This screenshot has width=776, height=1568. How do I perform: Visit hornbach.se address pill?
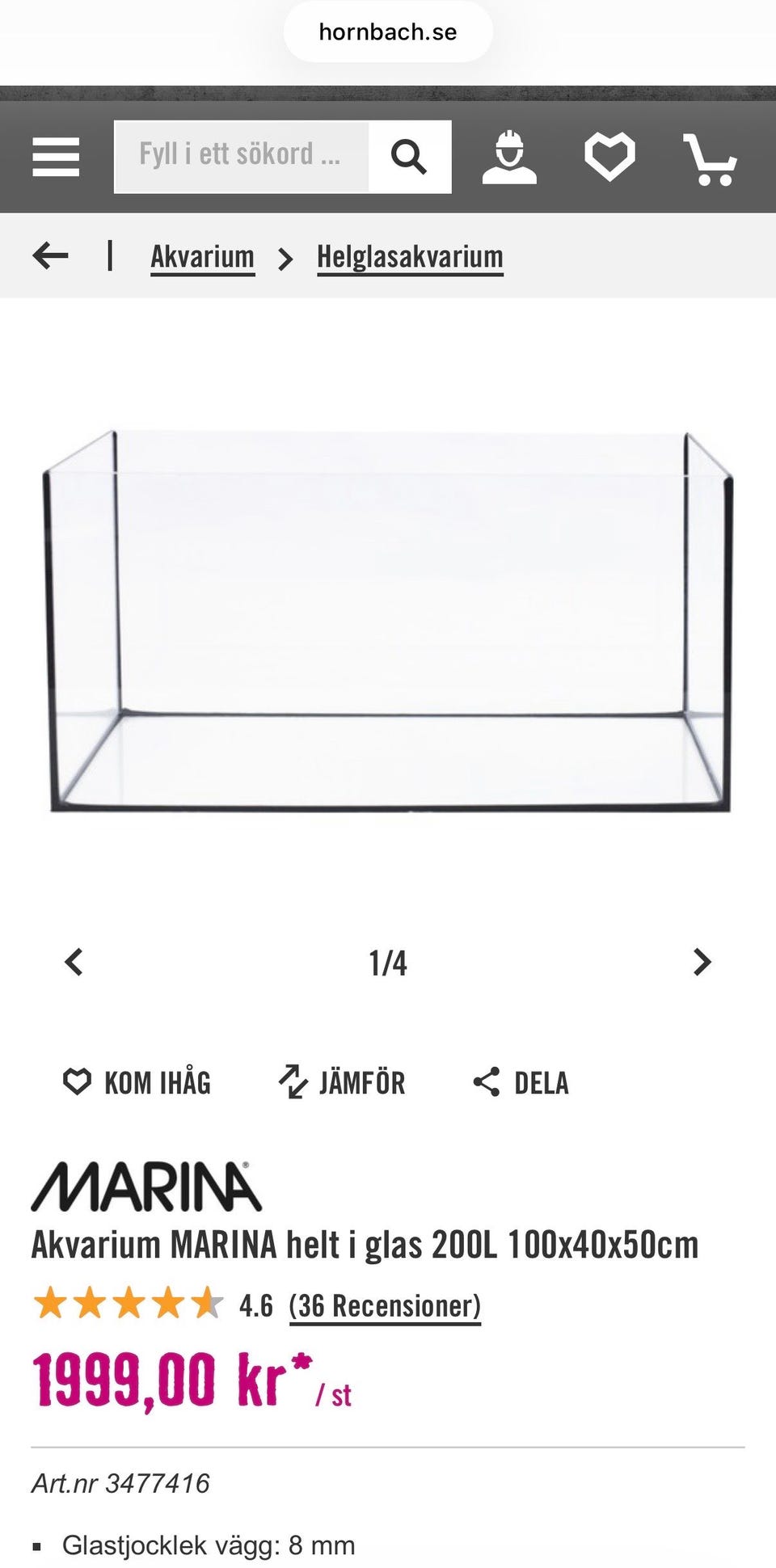[388, 31]
